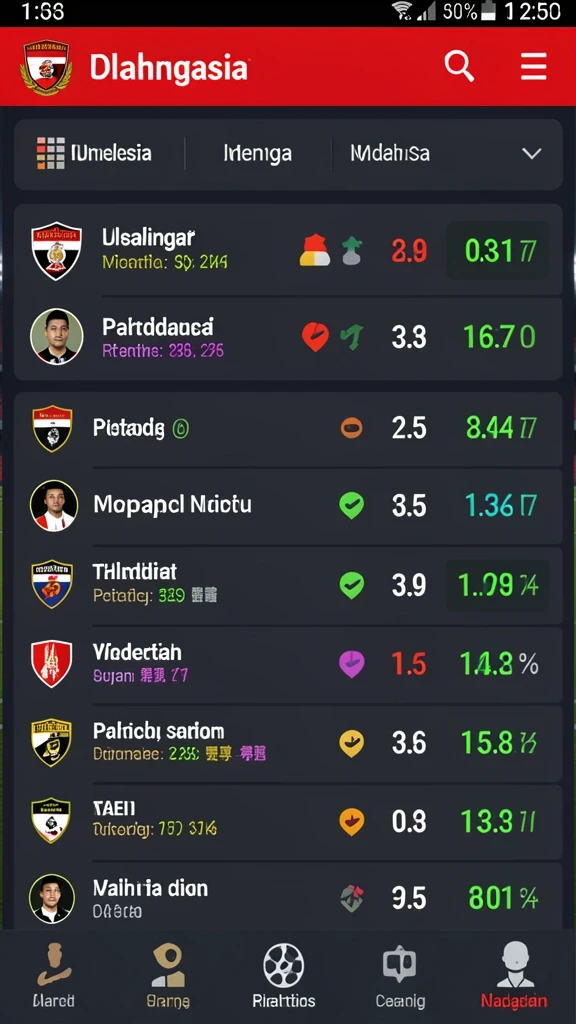Open the Mopapcl Ndictu row
Screen dimensions: 576x1024
pos(288,506)
